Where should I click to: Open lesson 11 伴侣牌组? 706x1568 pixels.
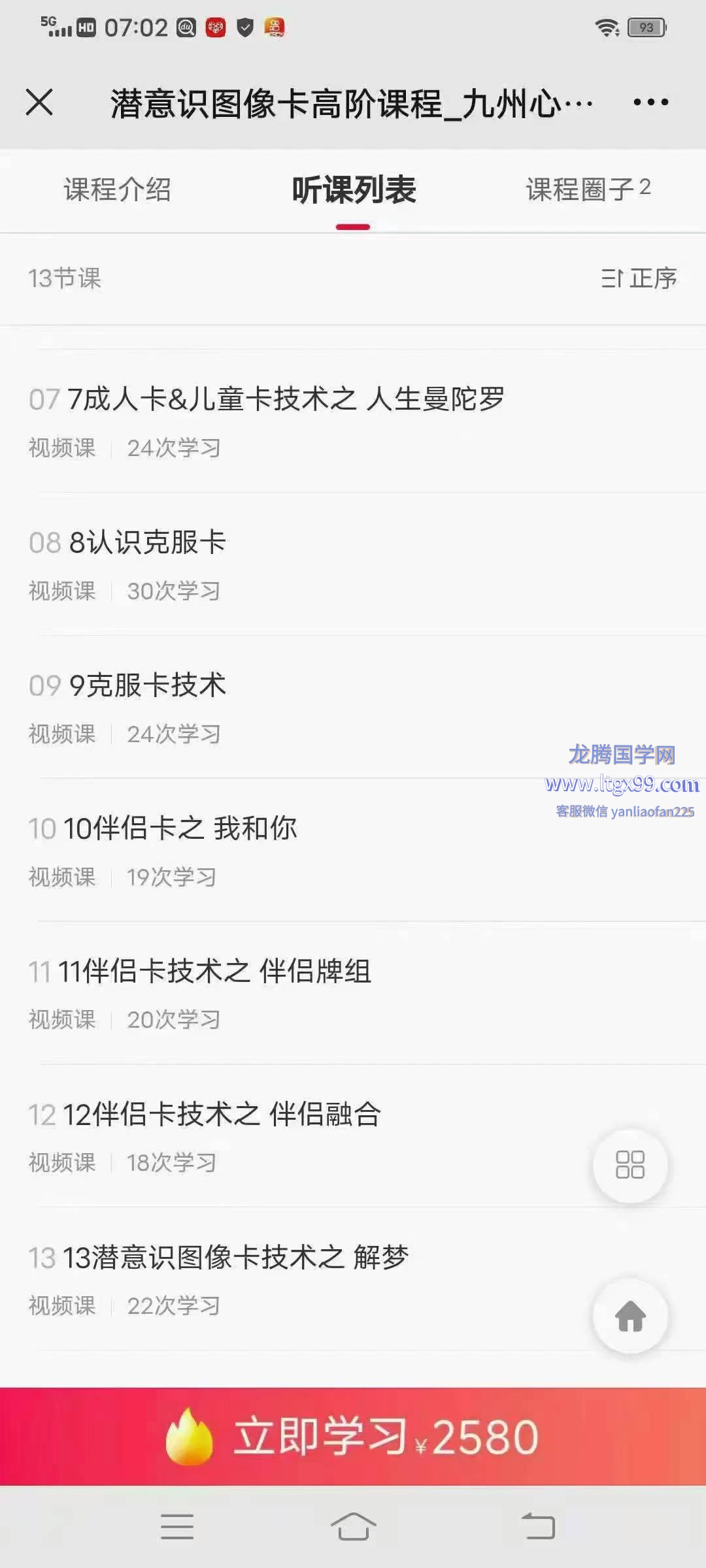pos(353,994)
